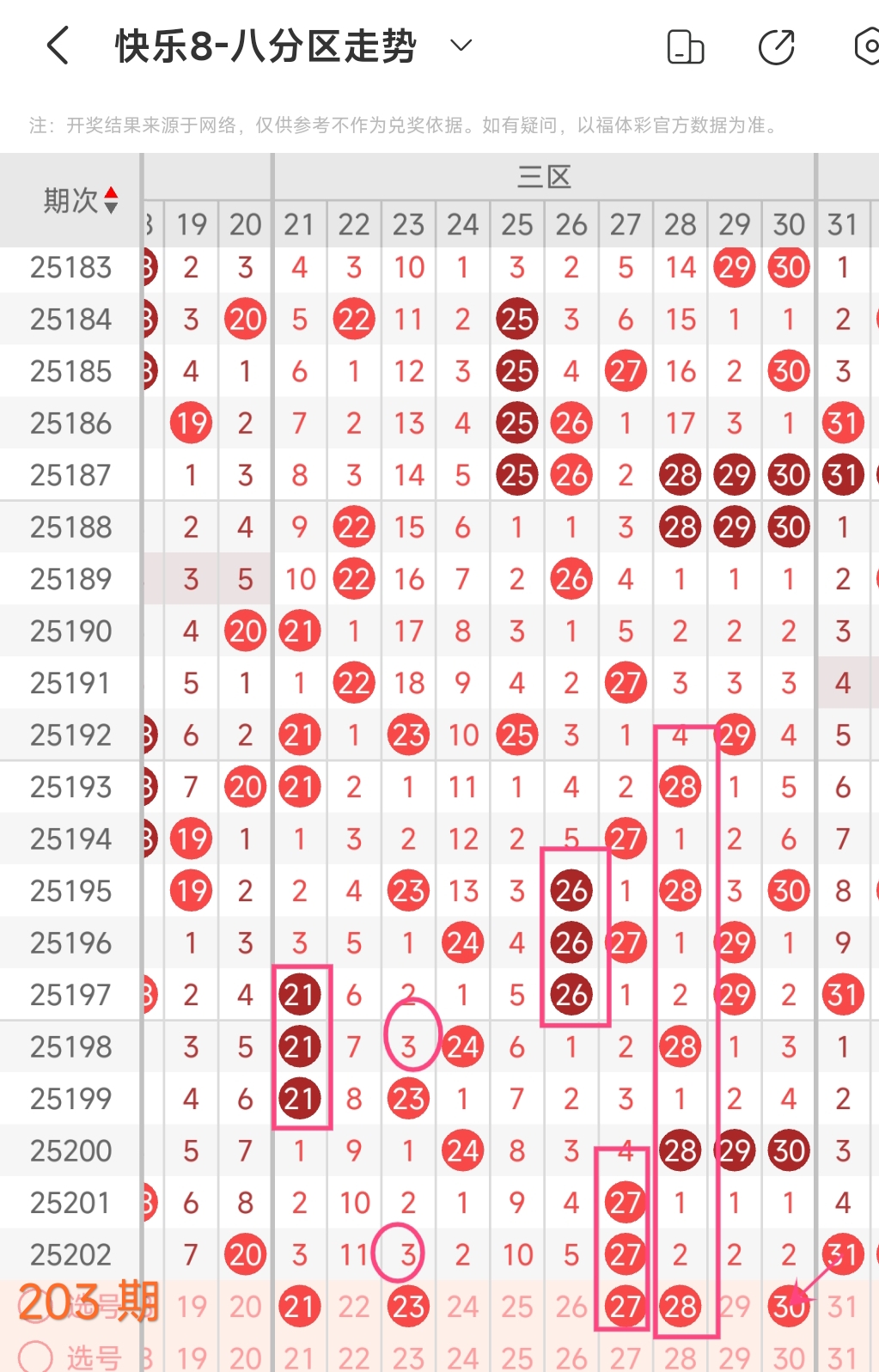Tap the layout switch icon in the header
The image size is (879, 1372).
pos(685,47)
